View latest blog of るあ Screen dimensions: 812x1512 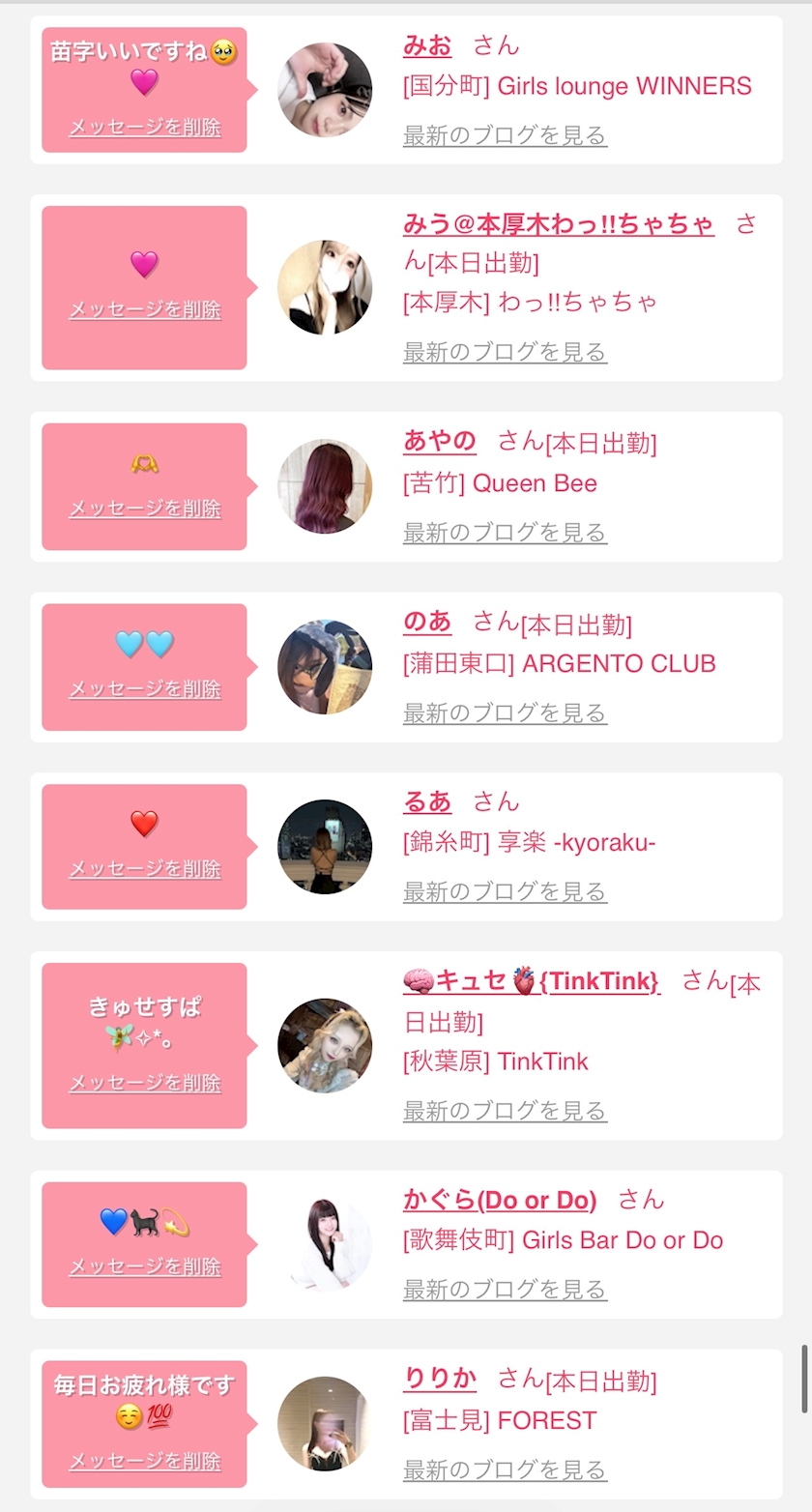tap(505, 891)
